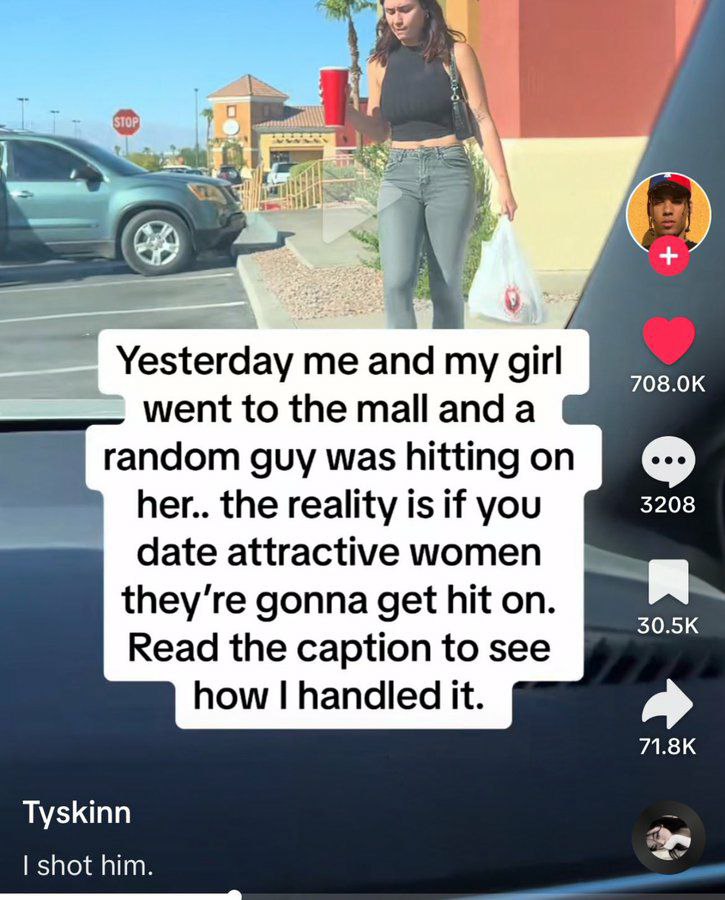The height and width of the screenshot is (900, 725).
Task: Open the comments with 3208 replies
Action: click(668, 464)
